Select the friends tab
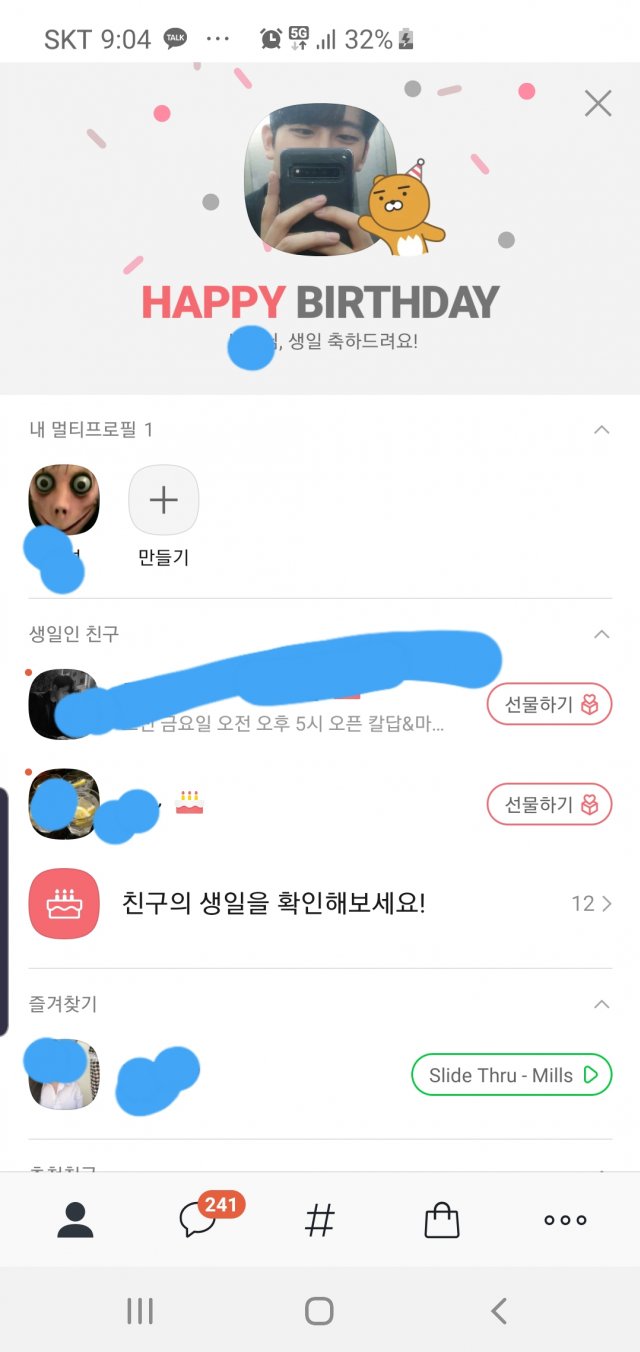Image resolution: width=640 pixels, height=1352 pixels. click(75, 1220)
